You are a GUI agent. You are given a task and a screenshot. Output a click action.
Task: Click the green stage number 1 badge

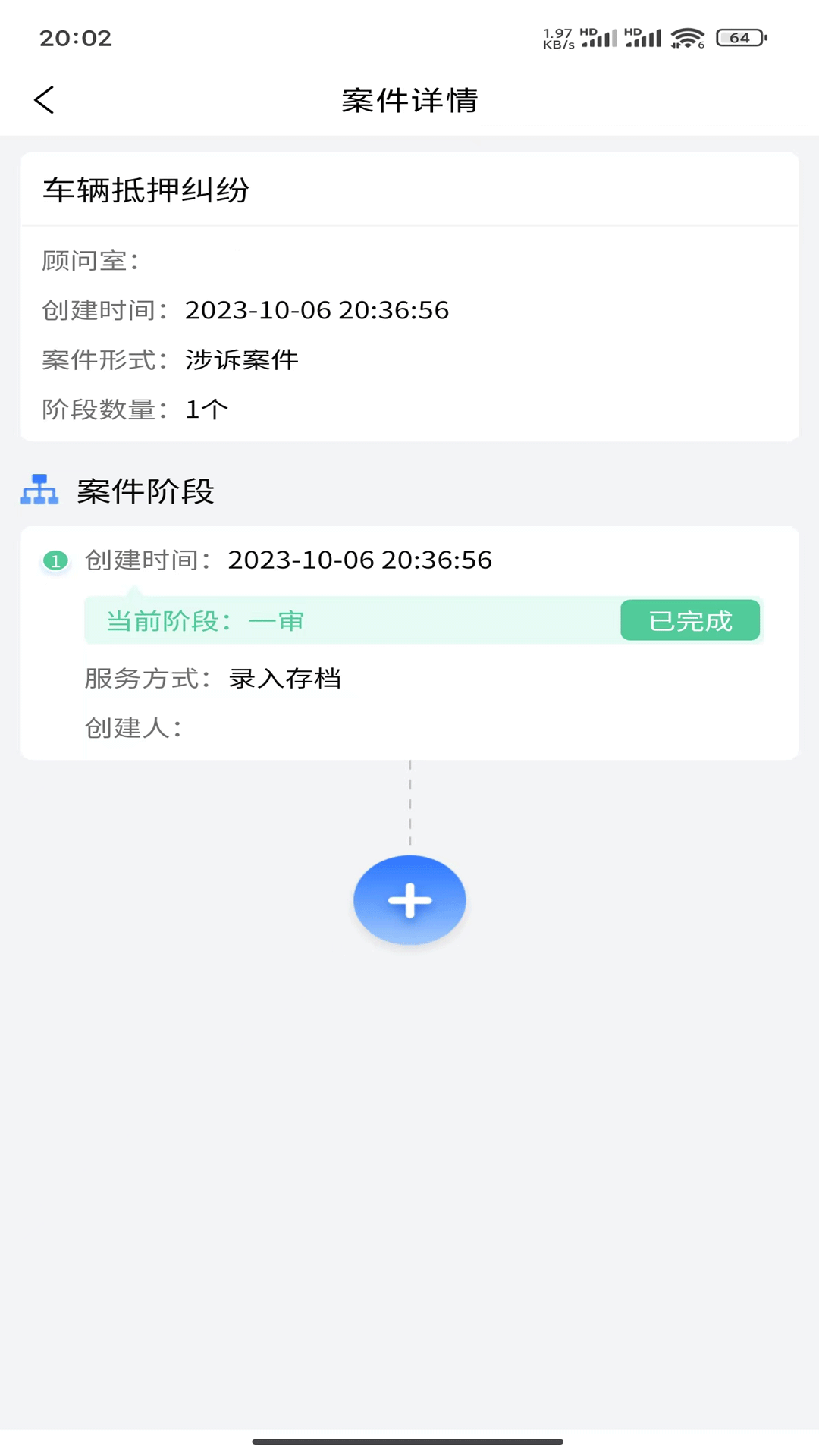pos(55,560)
